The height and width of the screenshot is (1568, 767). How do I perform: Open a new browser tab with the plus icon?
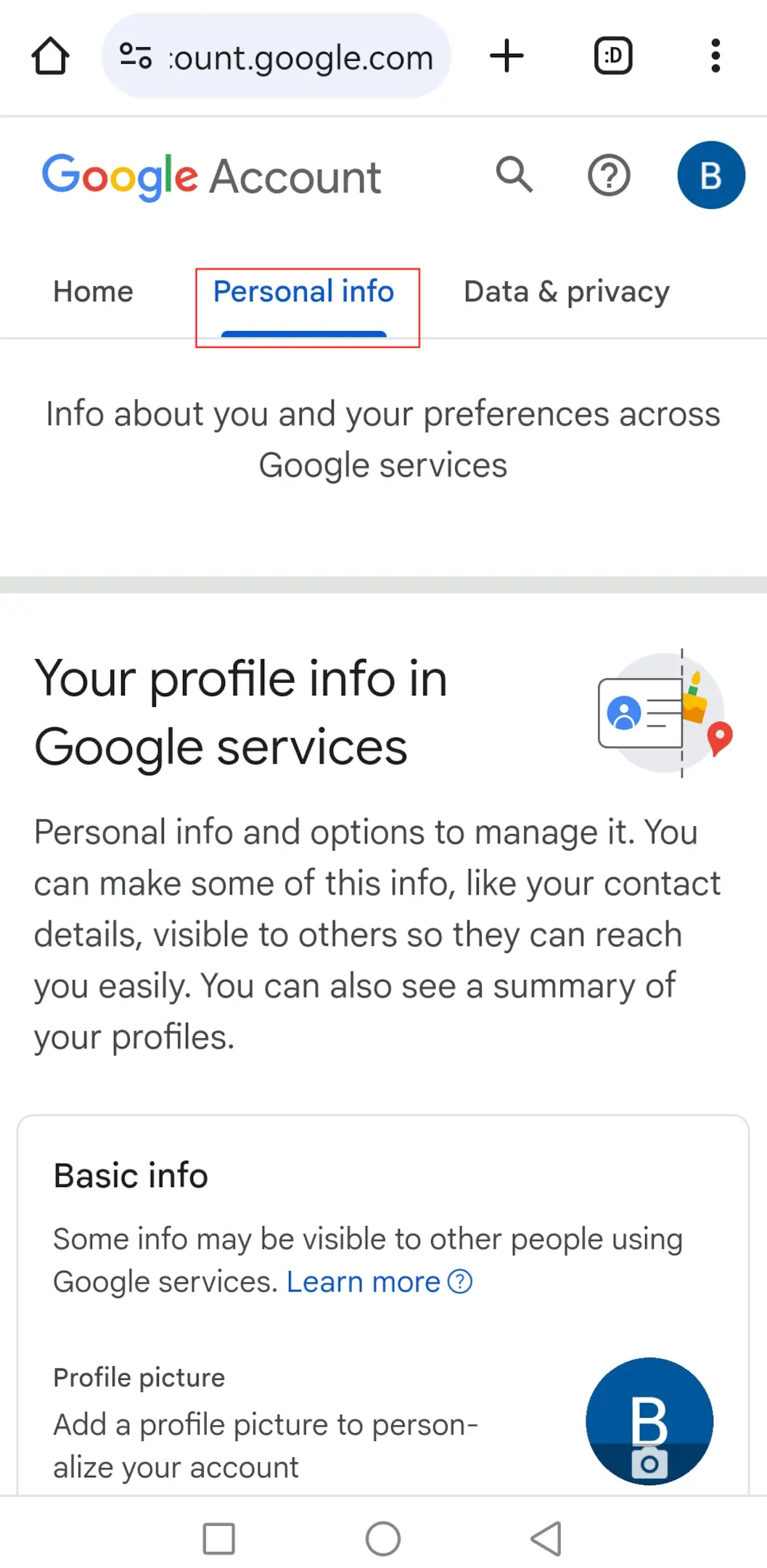pyautogui.click(x=507, y=56)
